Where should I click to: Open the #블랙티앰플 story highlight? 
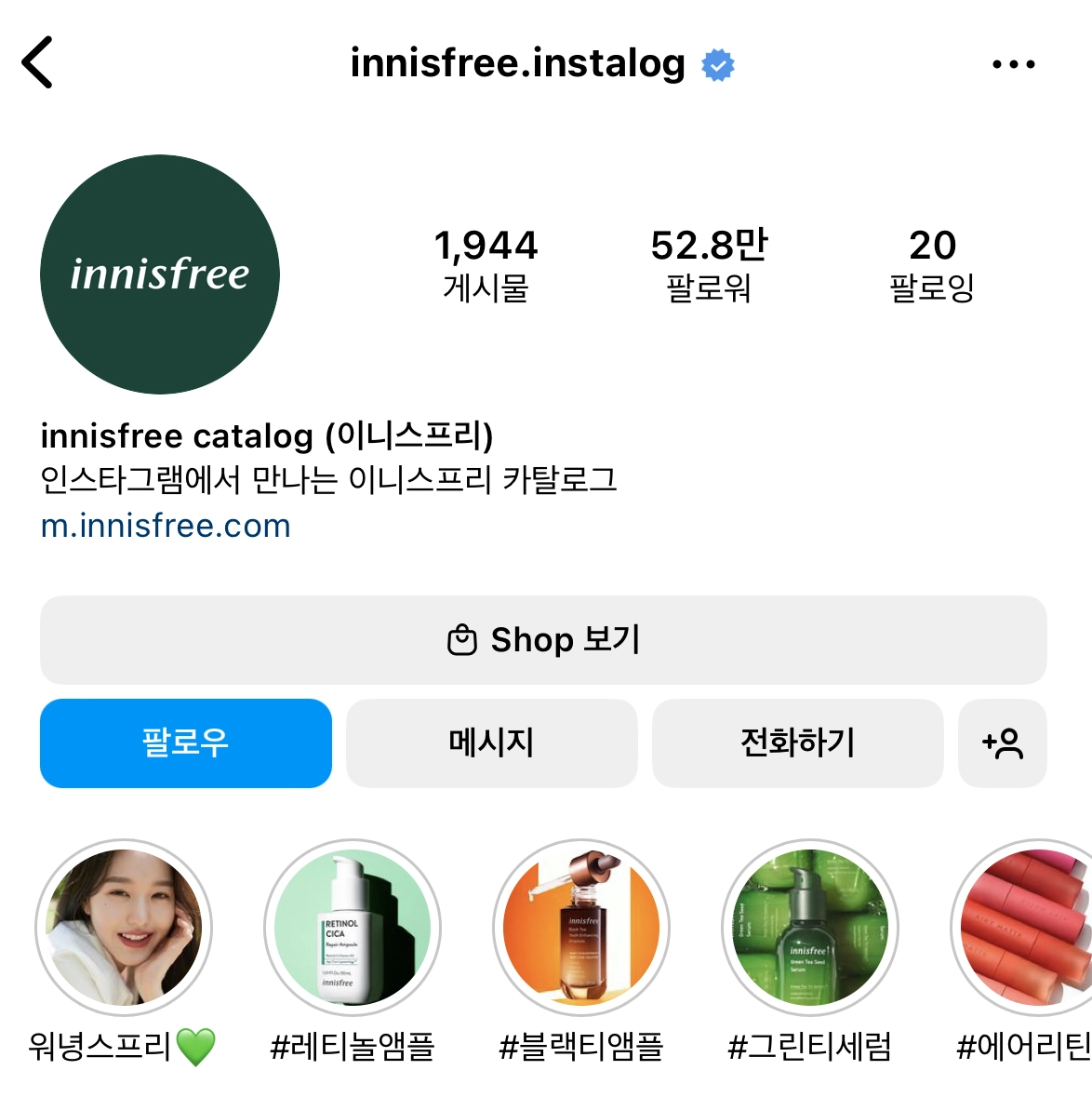581,928
